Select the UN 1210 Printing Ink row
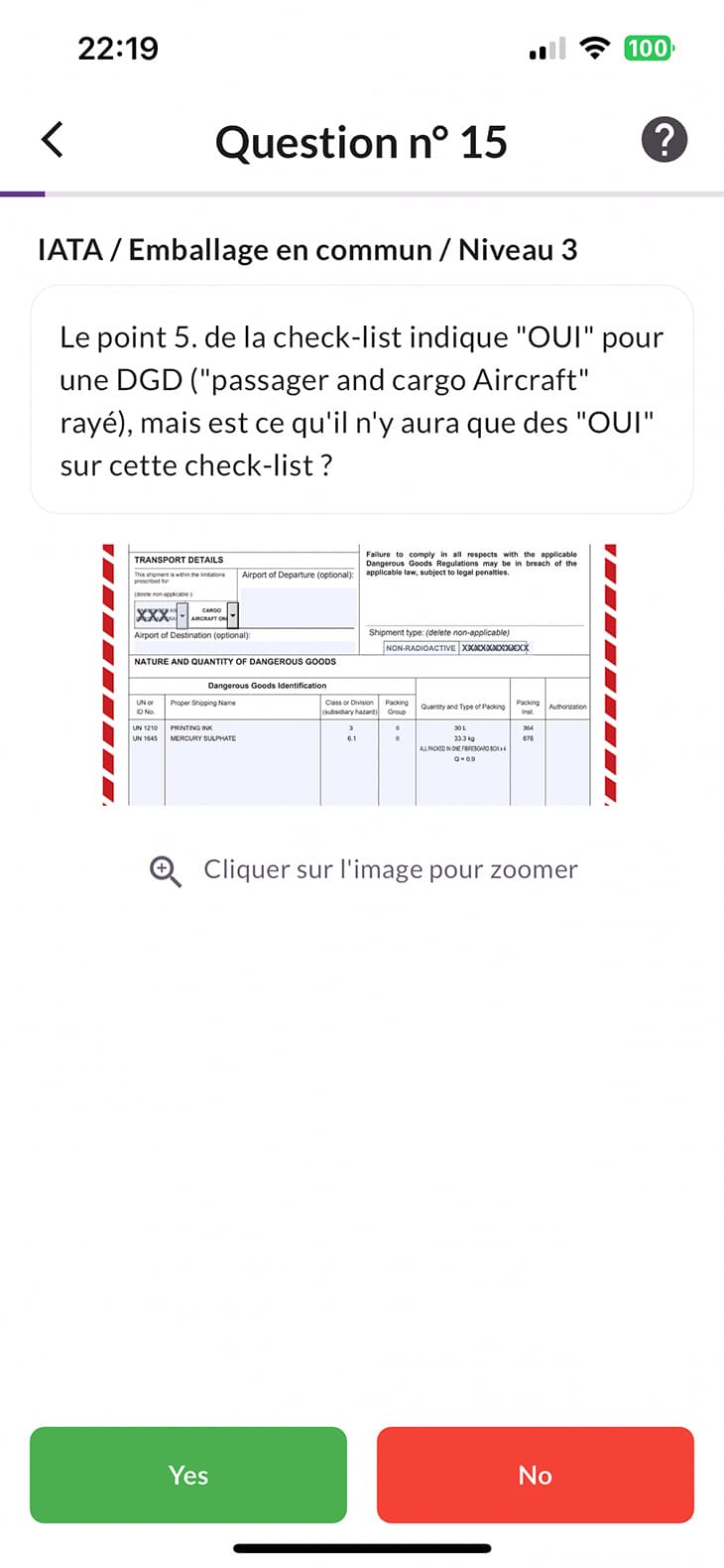 pos(298,727)
